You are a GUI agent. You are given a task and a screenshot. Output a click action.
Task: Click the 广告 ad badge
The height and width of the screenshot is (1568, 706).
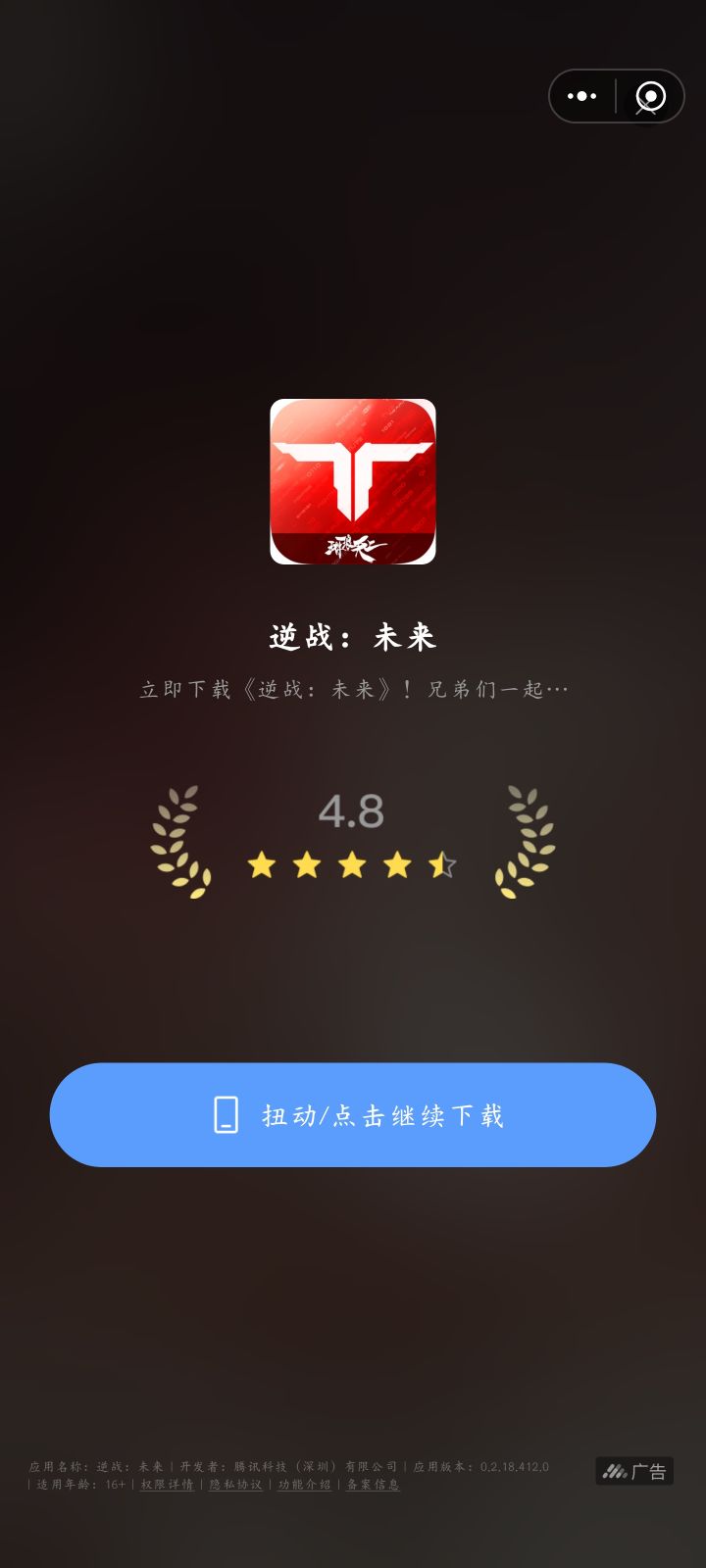pos(634,1471)
